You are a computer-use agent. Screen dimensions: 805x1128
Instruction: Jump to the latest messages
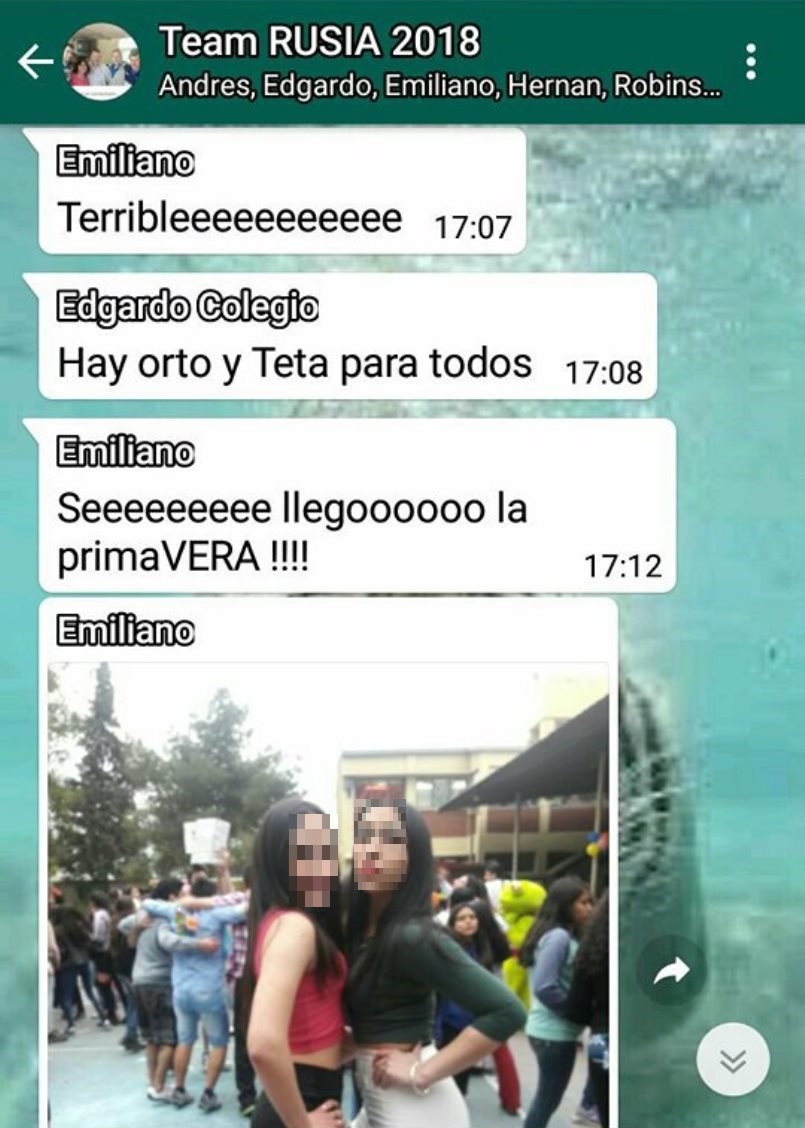(733, 1060)
